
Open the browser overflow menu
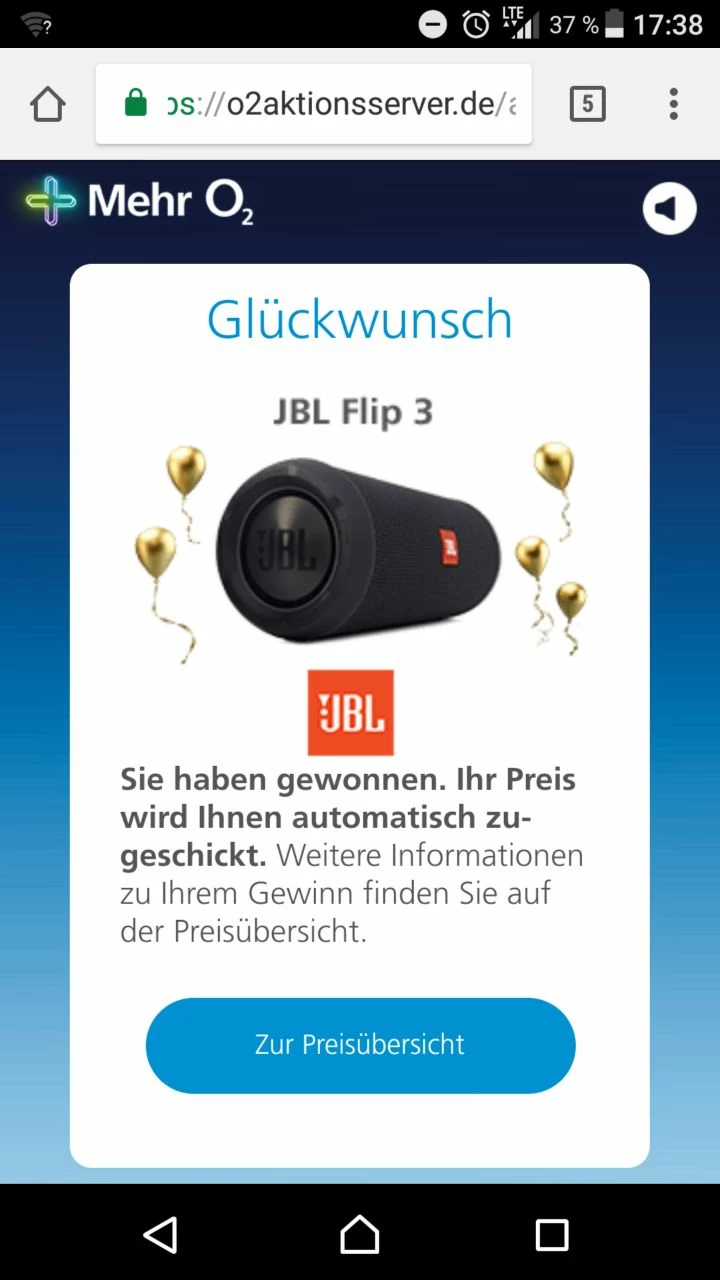[673, 104]
